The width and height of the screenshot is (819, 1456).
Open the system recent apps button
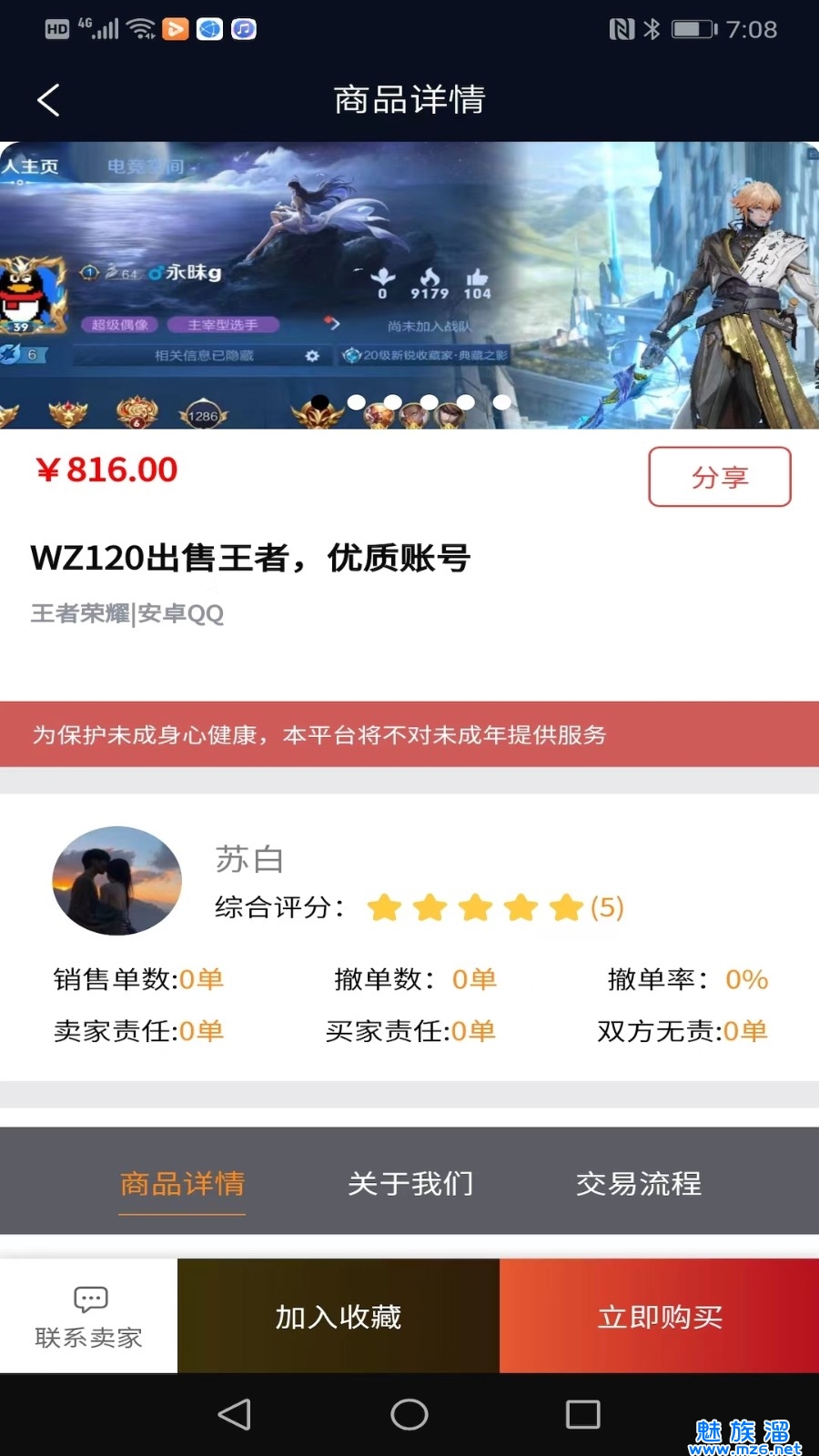583,1414
